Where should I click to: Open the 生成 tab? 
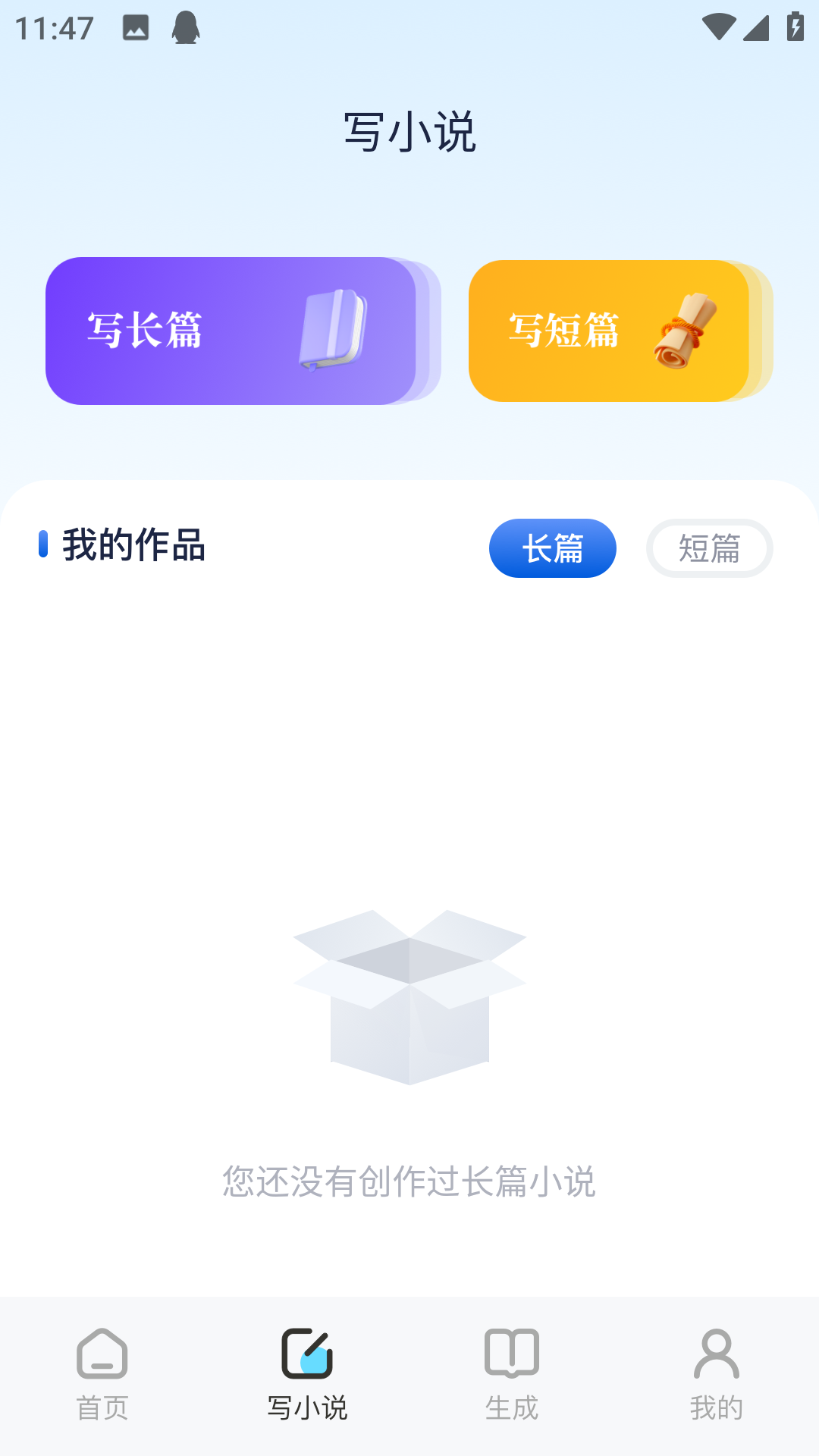pyautogui.click(x=512, y=1374)
